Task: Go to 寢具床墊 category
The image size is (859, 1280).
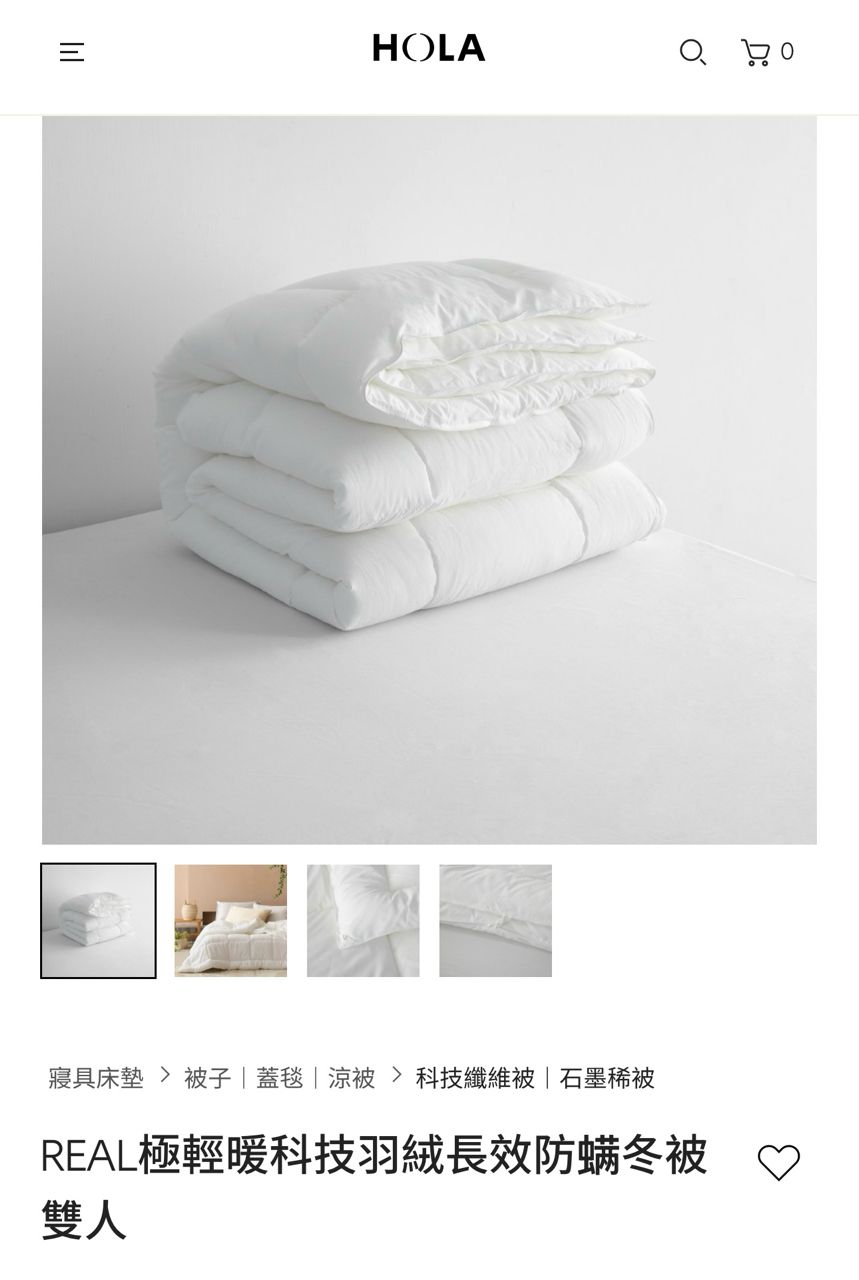Action: (96, 1077)
